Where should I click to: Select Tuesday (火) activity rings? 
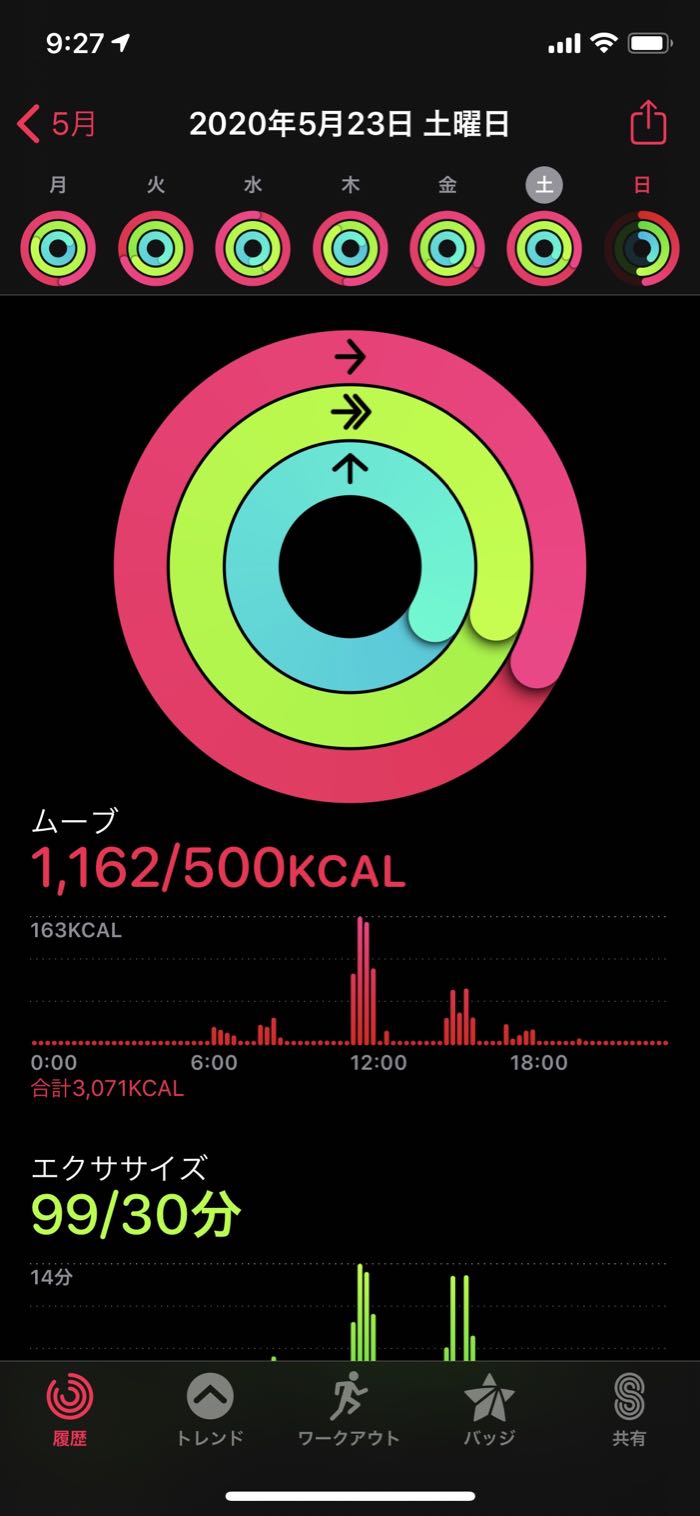[x=156, y=248]
